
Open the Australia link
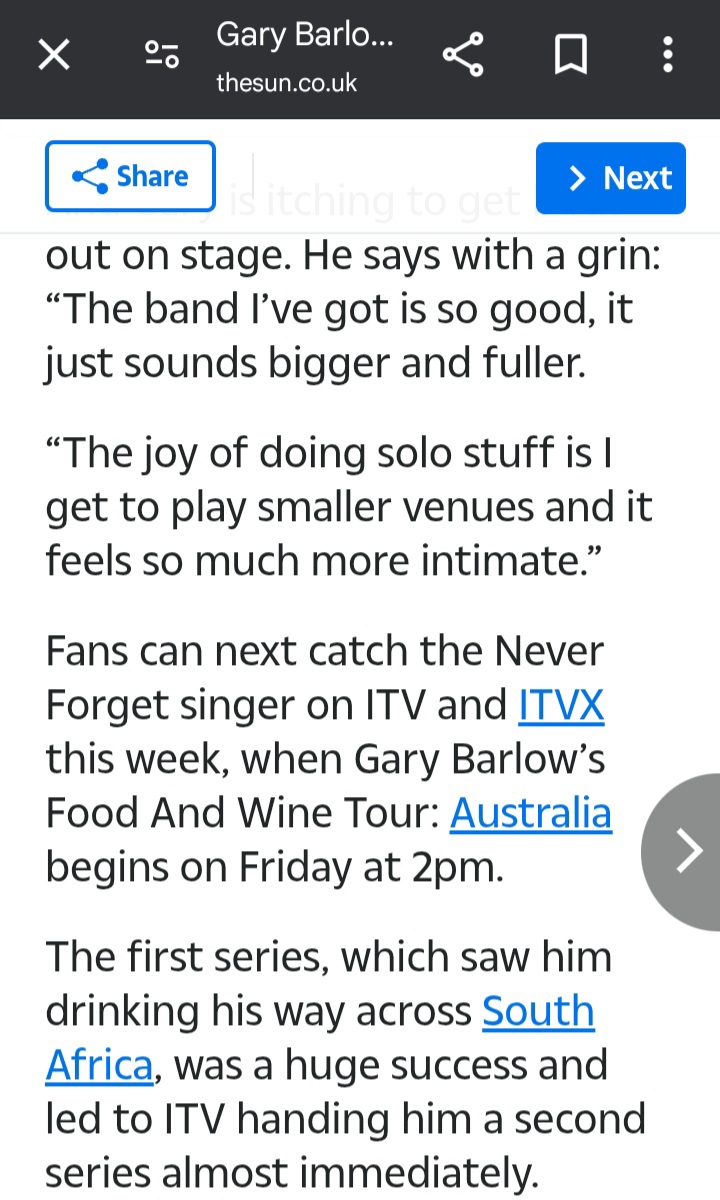click(530, 813)
